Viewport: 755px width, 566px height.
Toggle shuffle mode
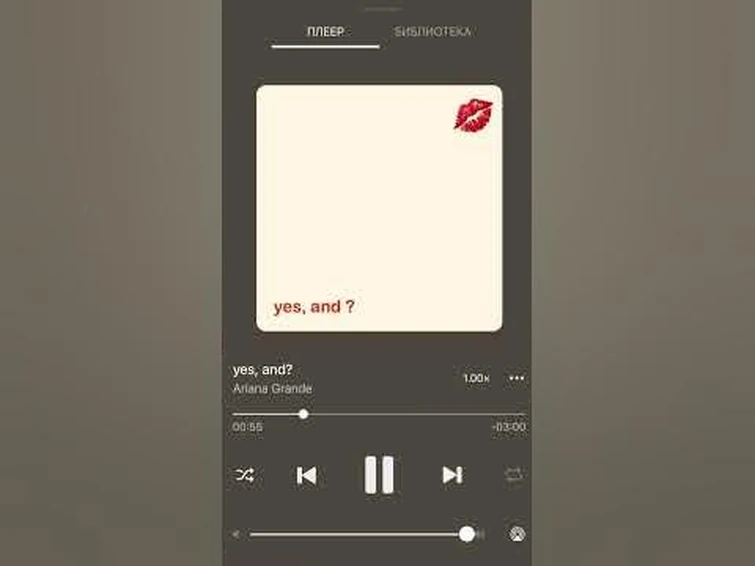(x=245, y=475)
